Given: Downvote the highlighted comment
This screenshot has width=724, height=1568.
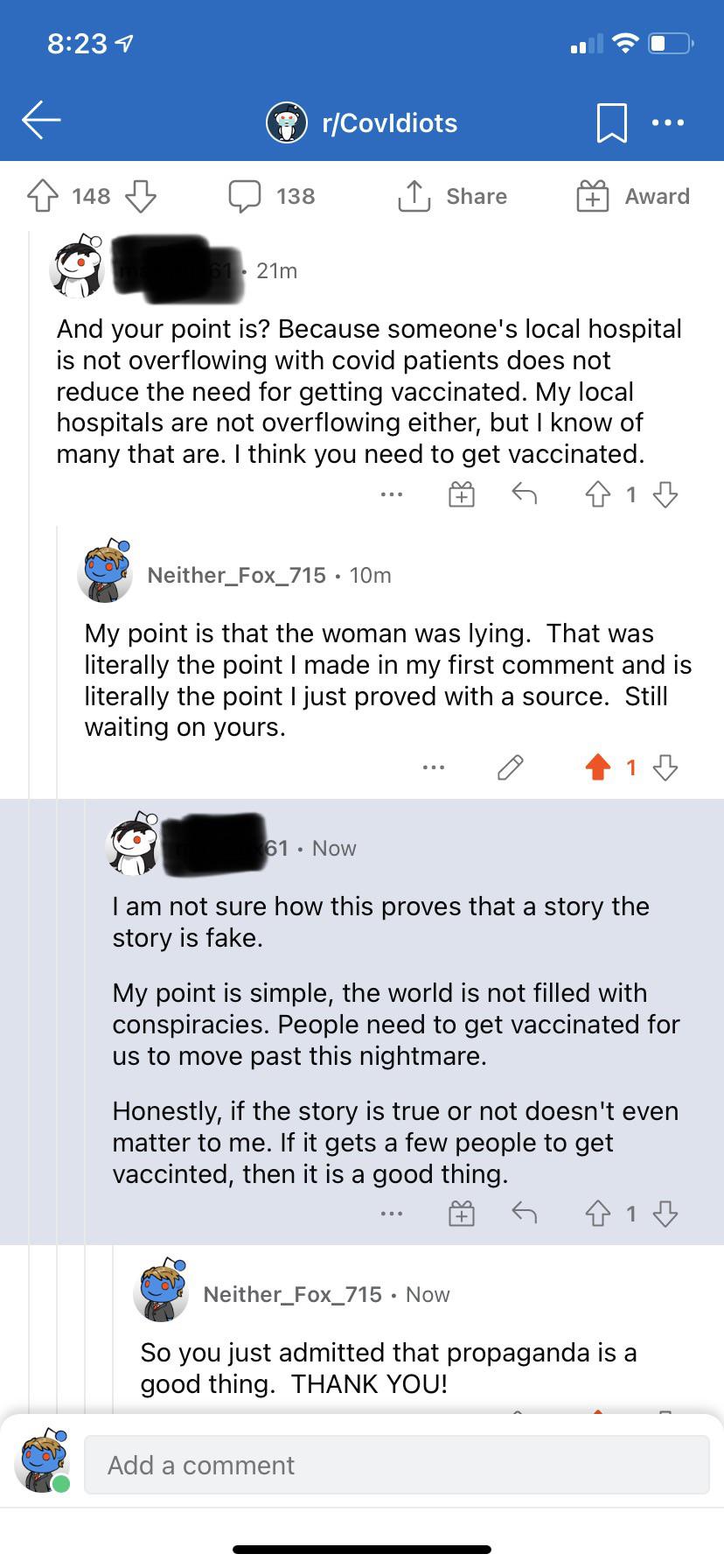Looking at the screenshot, I should coord(666,1214).
